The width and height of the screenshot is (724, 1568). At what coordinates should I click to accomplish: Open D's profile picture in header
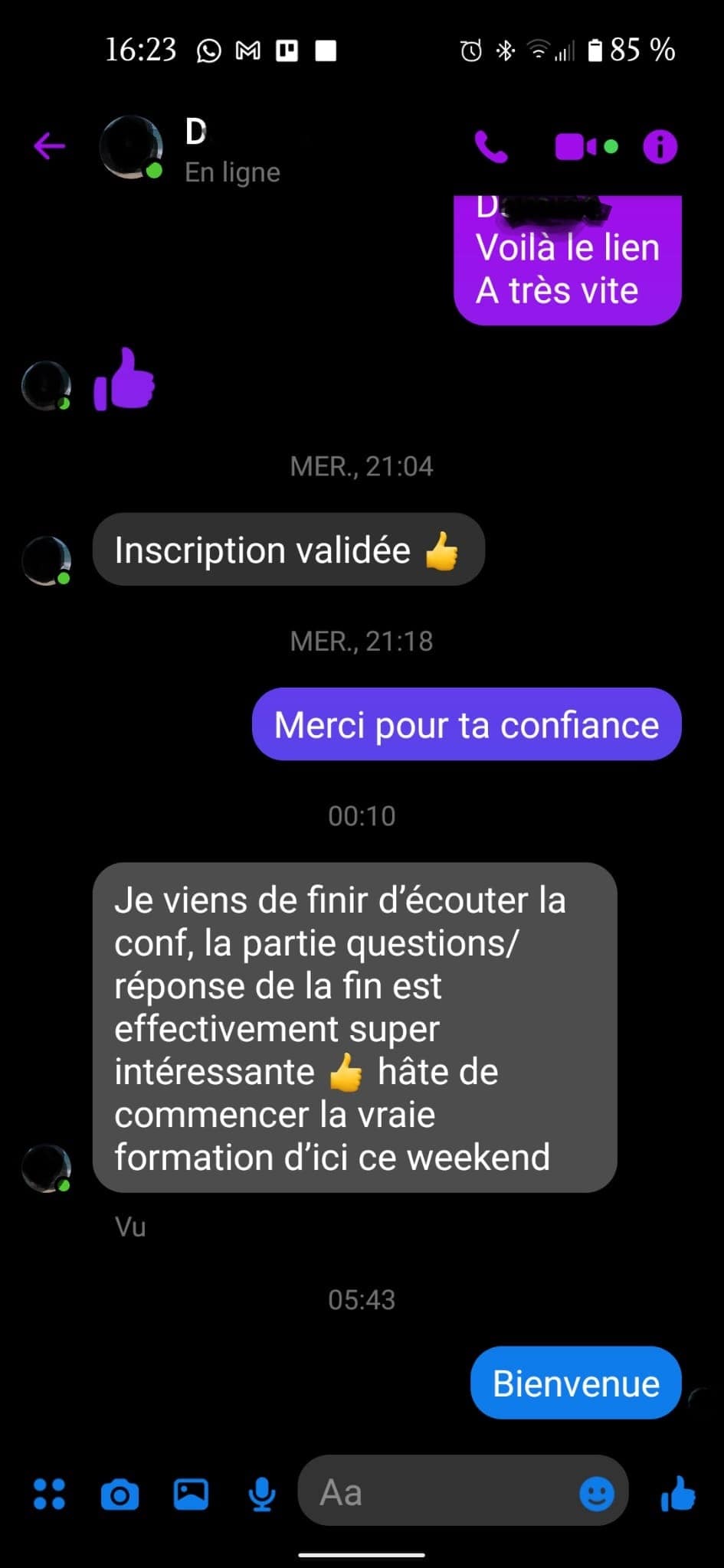pos(131,147)
